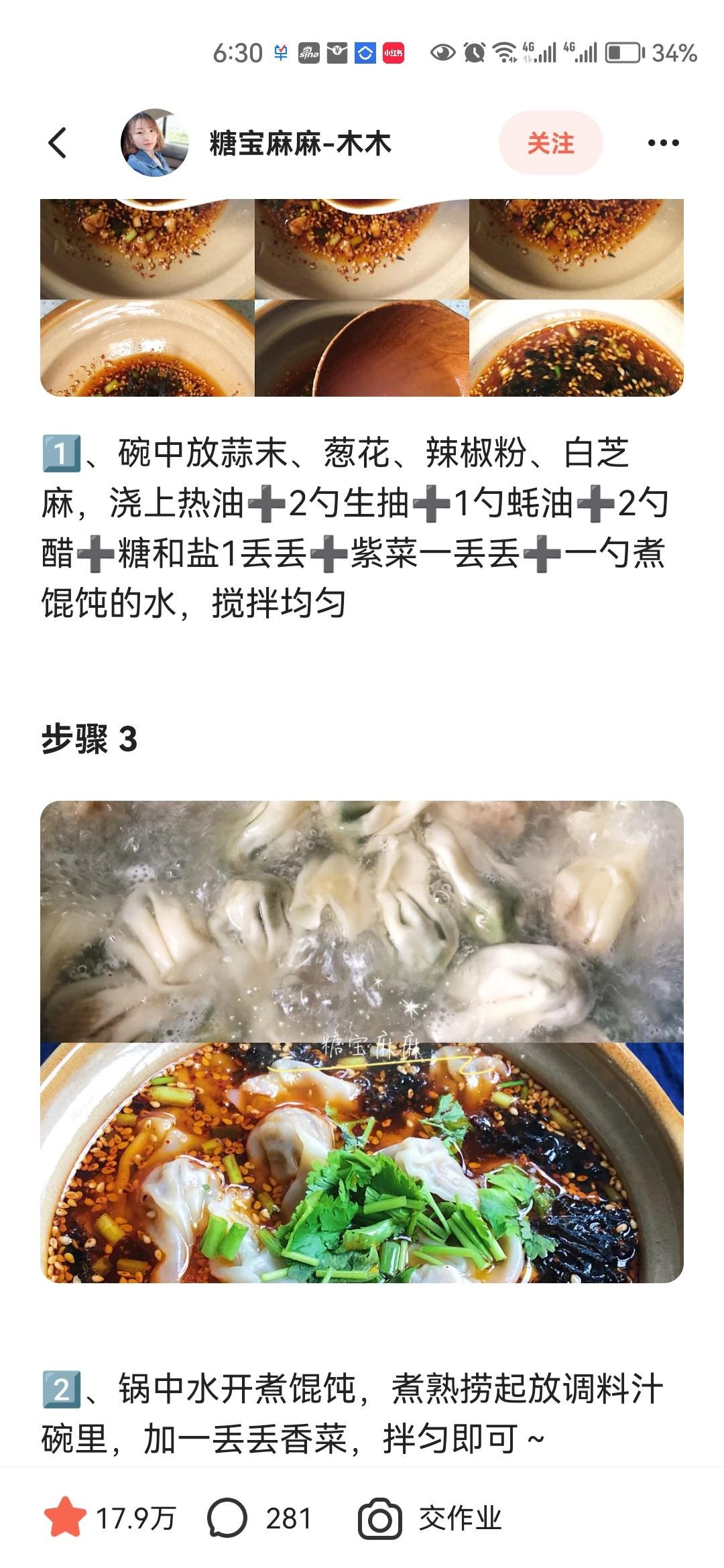Open 糖宝麻麻-木木's profile avatar
Image resolution: width=724 pixels, height=1568 pixels.
(154, 143)
